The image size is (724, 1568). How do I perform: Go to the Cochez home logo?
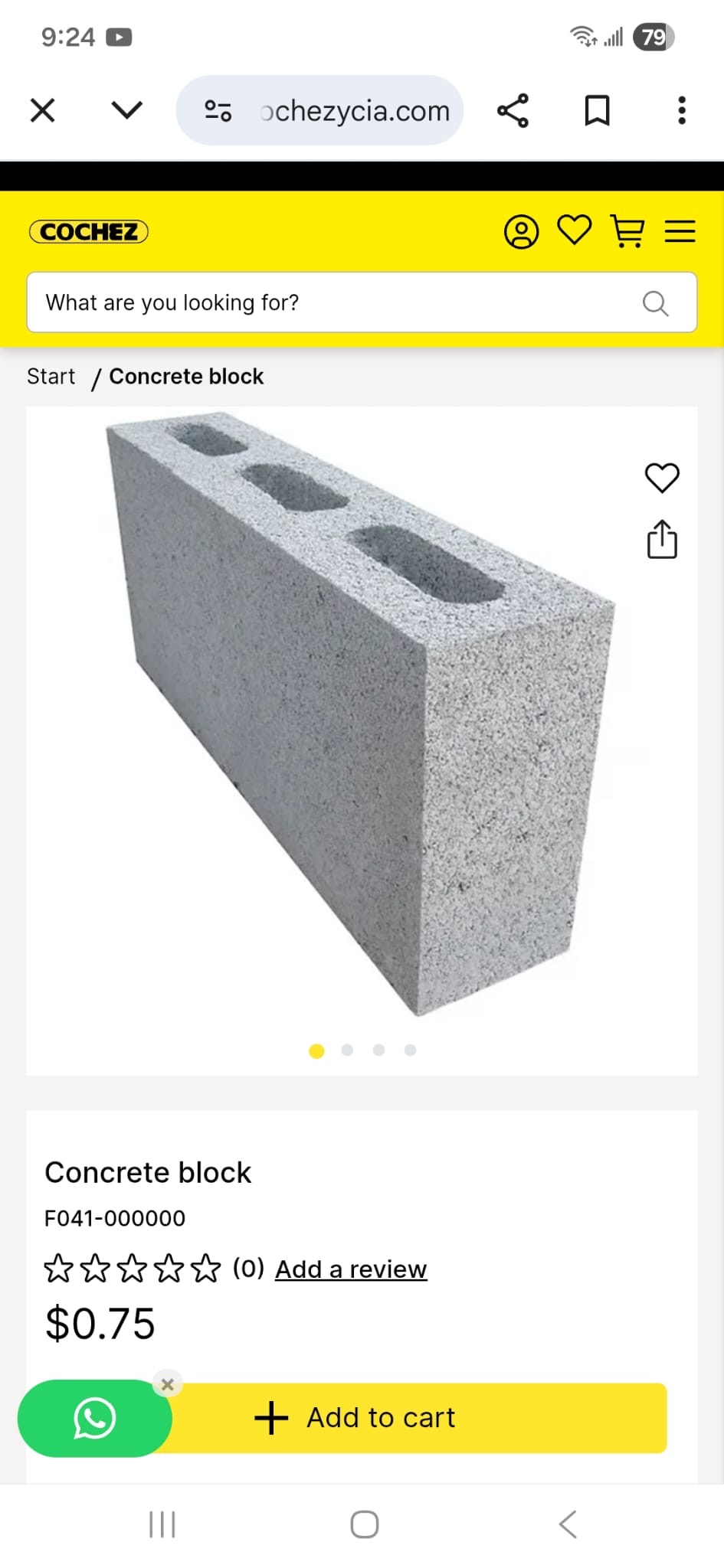[x=89, y=231]
